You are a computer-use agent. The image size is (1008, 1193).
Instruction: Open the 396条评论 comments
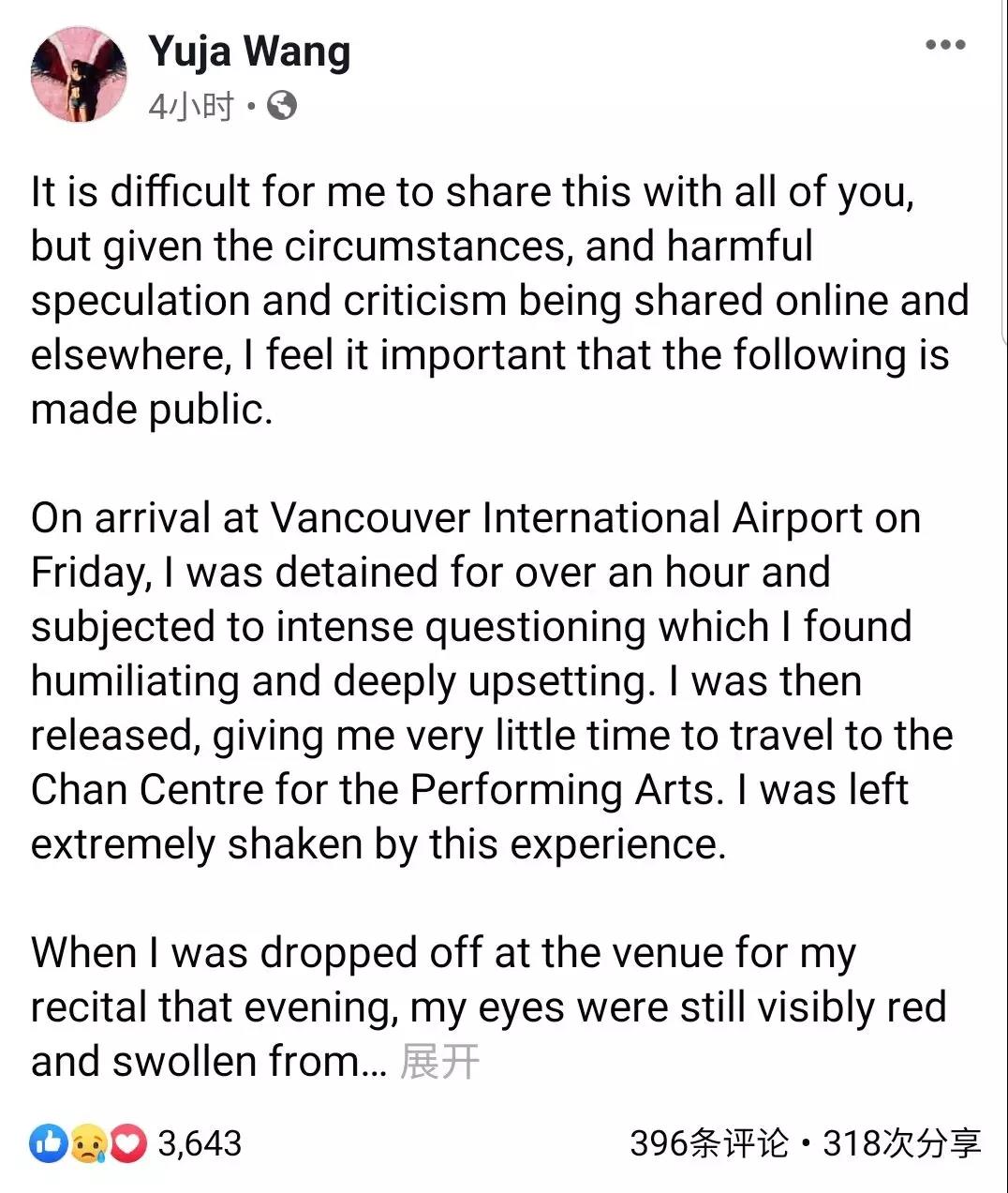(708, 1143)
